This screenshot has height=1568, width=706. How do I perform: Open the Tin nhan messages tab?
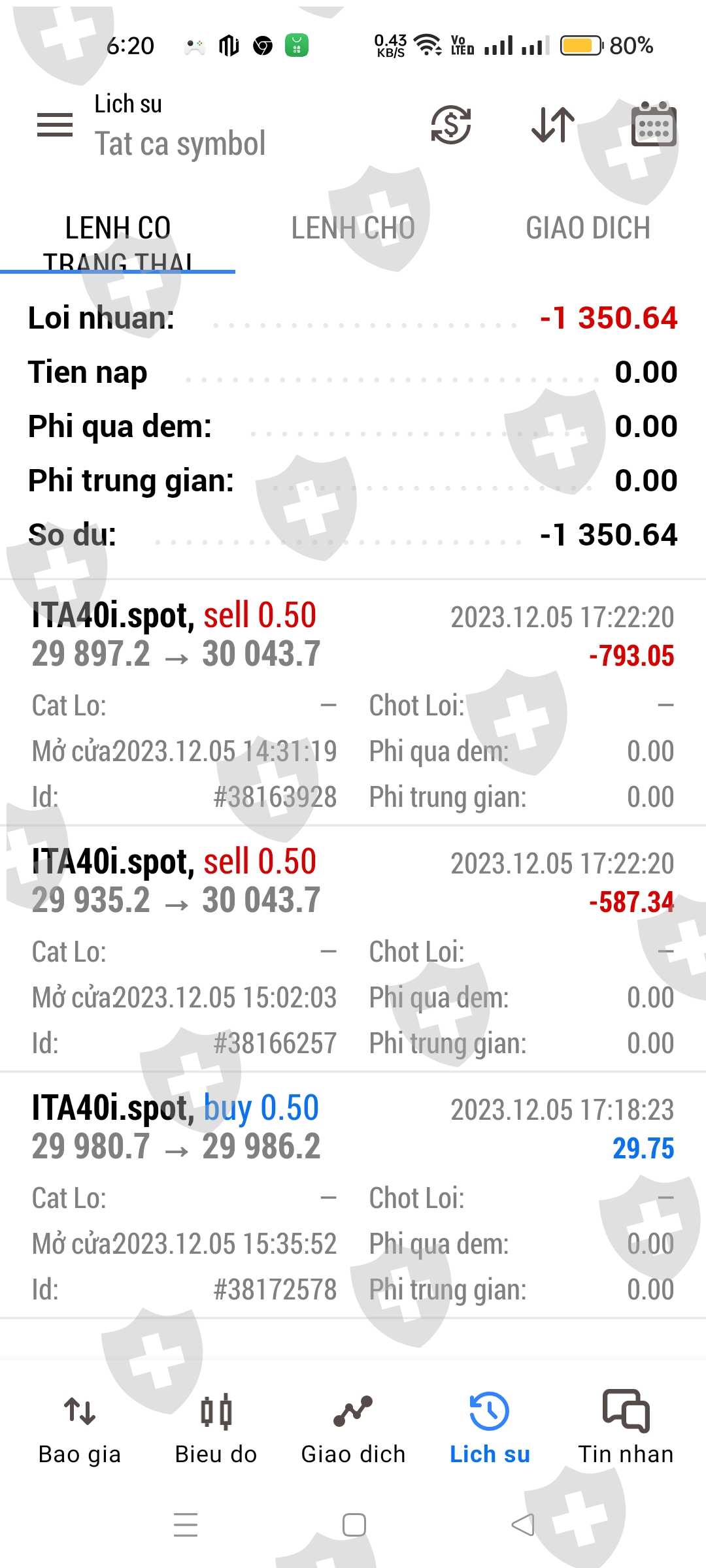coord(626,1428)
